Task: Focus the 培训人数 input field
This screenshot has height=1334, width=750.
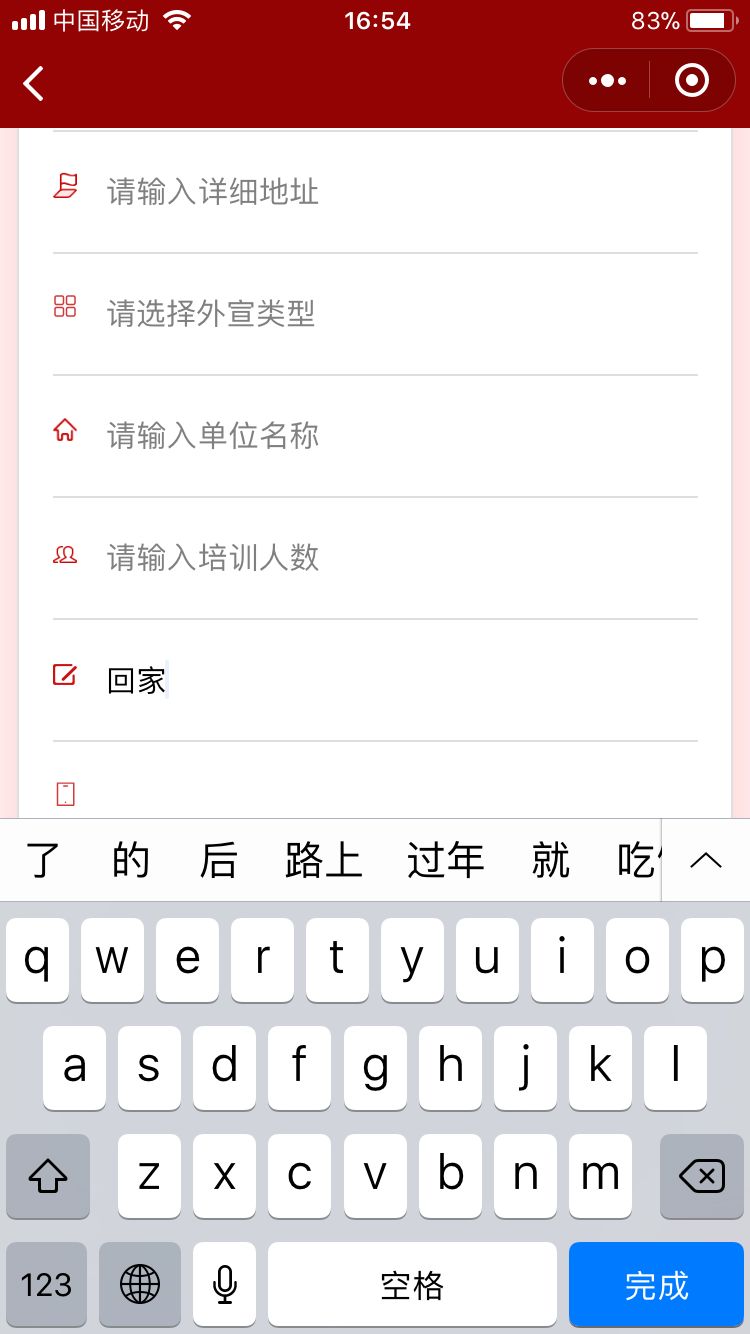Action: point(400,558)
